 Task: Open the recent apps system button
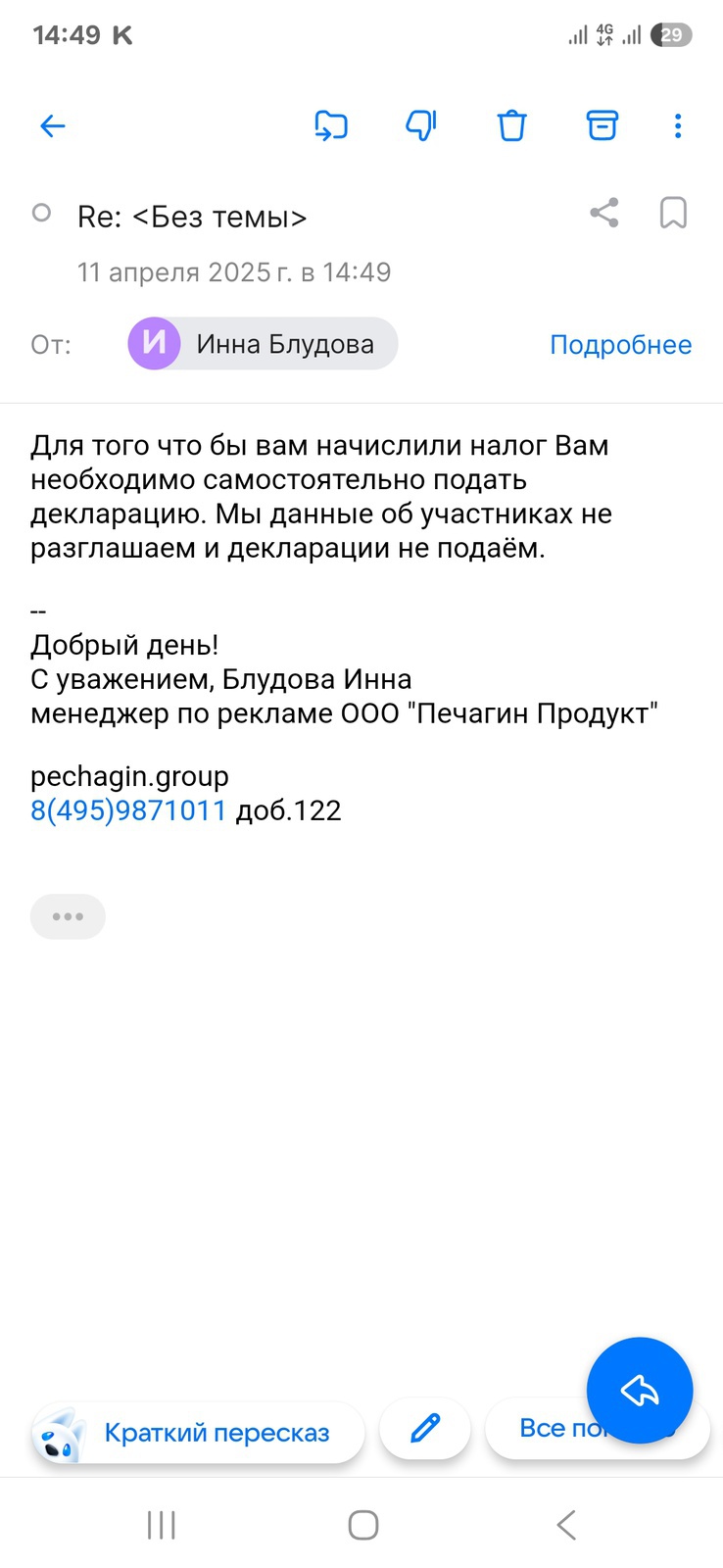pyautogui.click(x=161, y=1525)
